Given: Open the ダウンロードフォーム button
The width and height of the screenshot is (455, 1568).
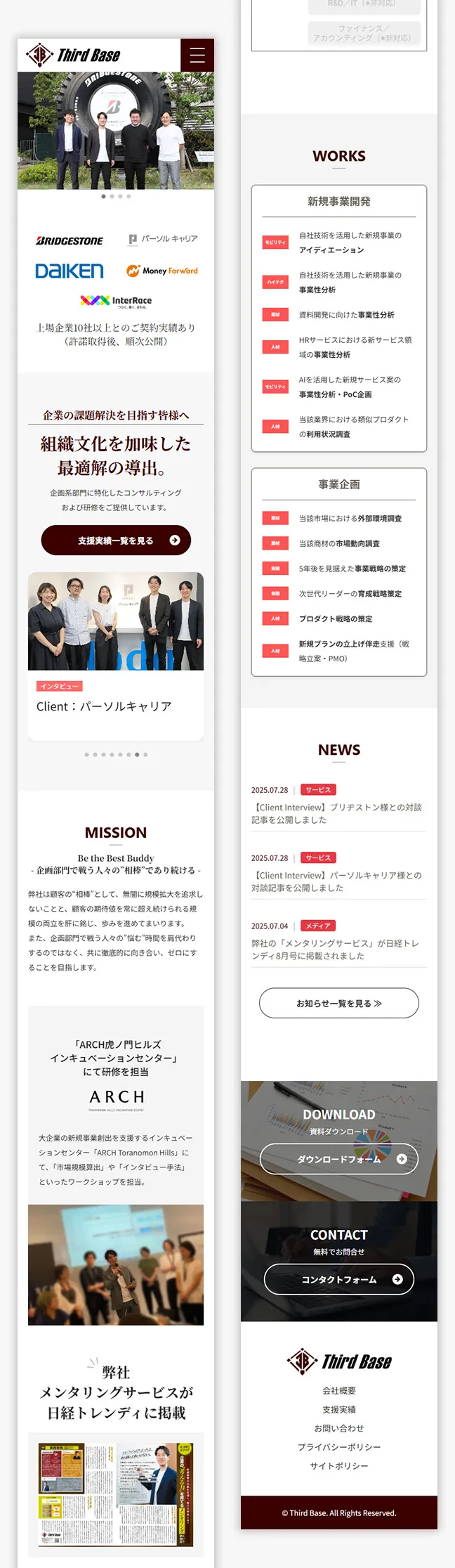Looking at the screenshot, I should (x=339, y=1159).
